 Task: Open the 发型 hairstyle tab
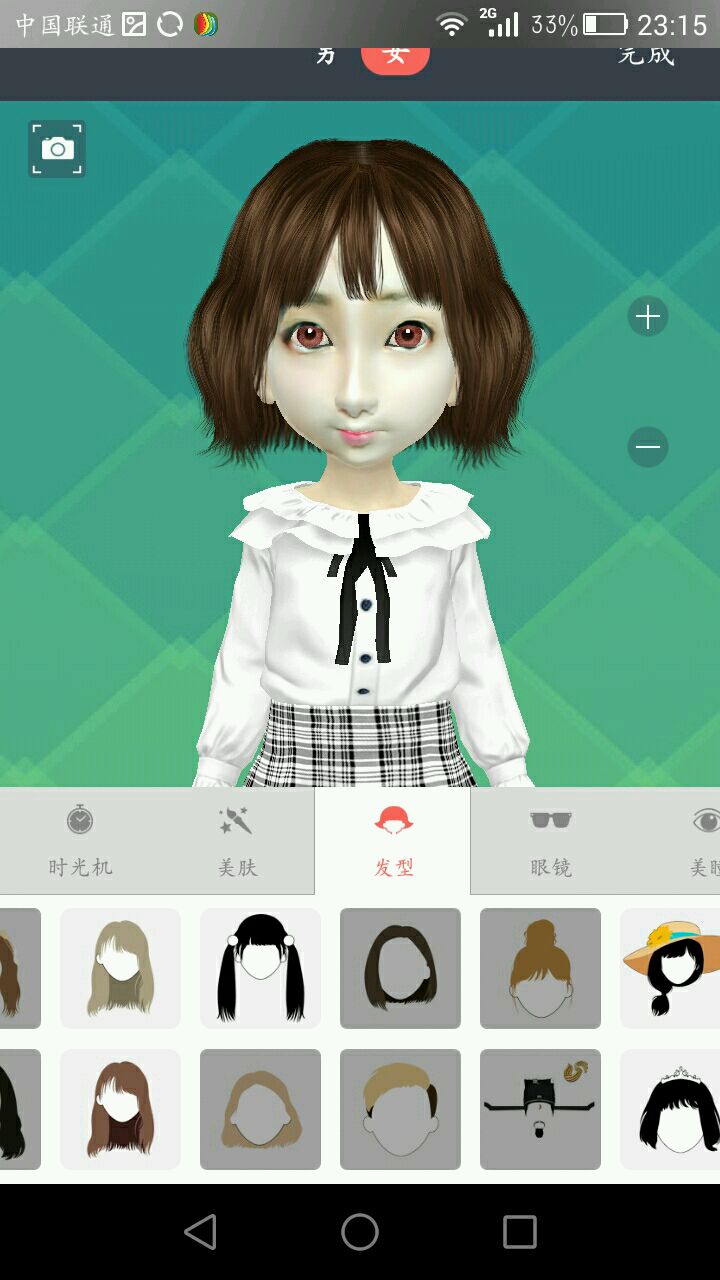point(393,841)
